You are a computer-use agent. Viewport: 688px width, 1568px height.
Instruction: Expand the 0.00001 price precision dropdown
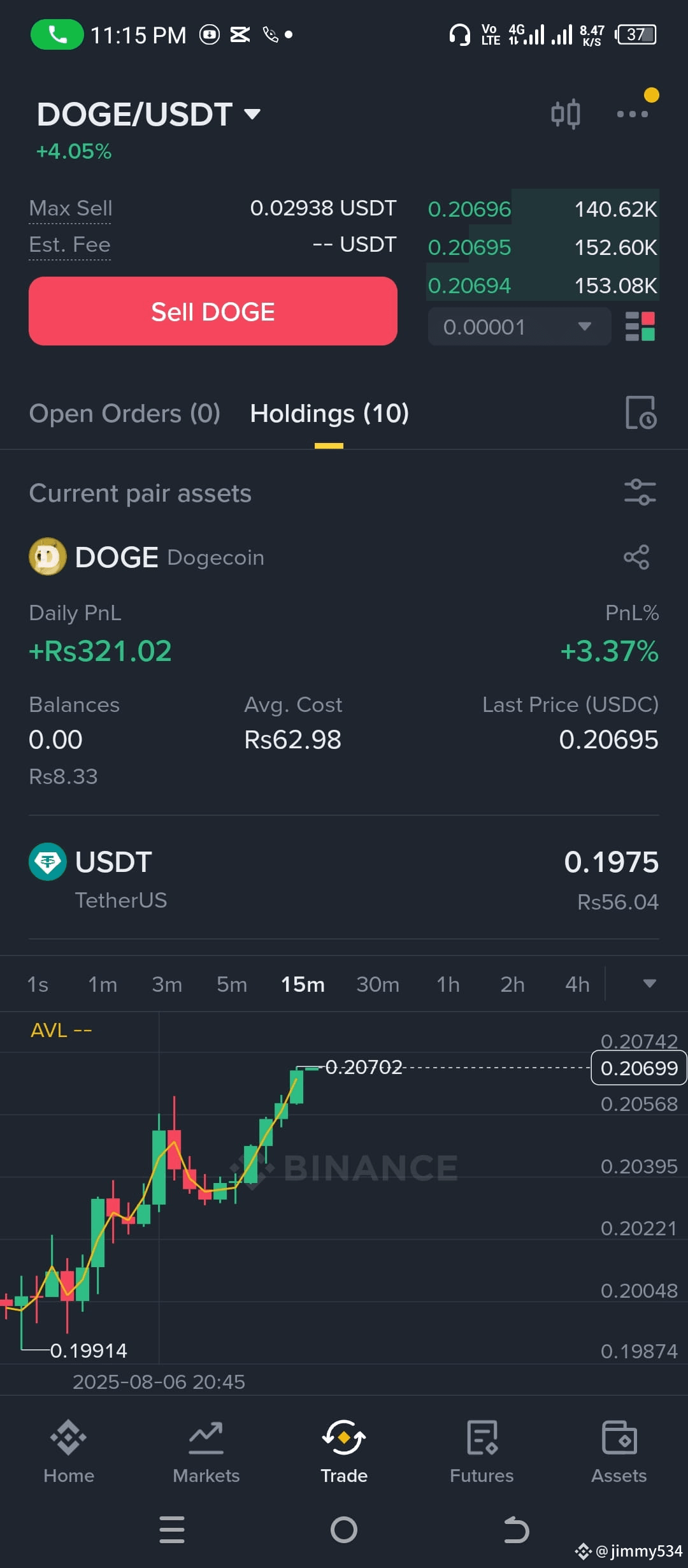coord(519,327)
